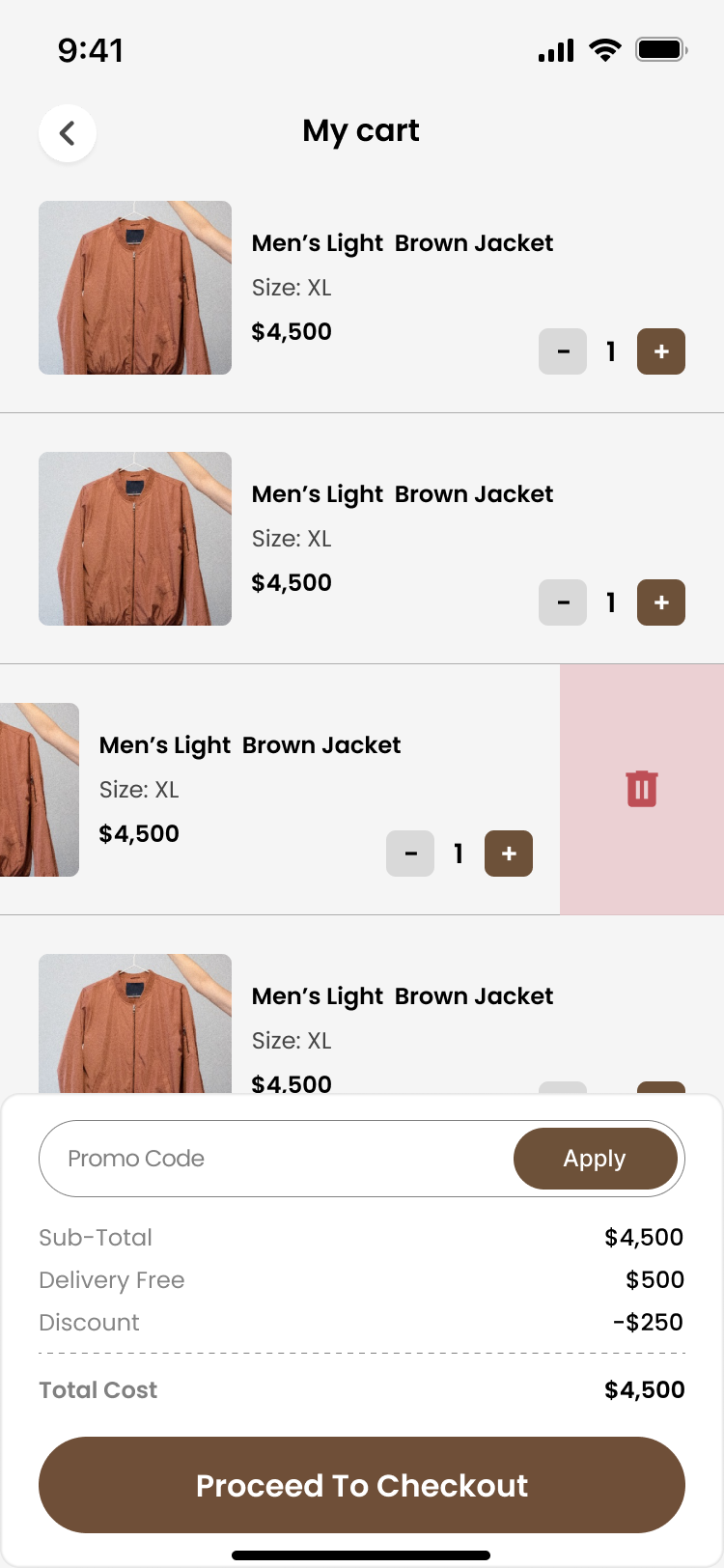Decrease quantity of the first cart jacket

563,351
